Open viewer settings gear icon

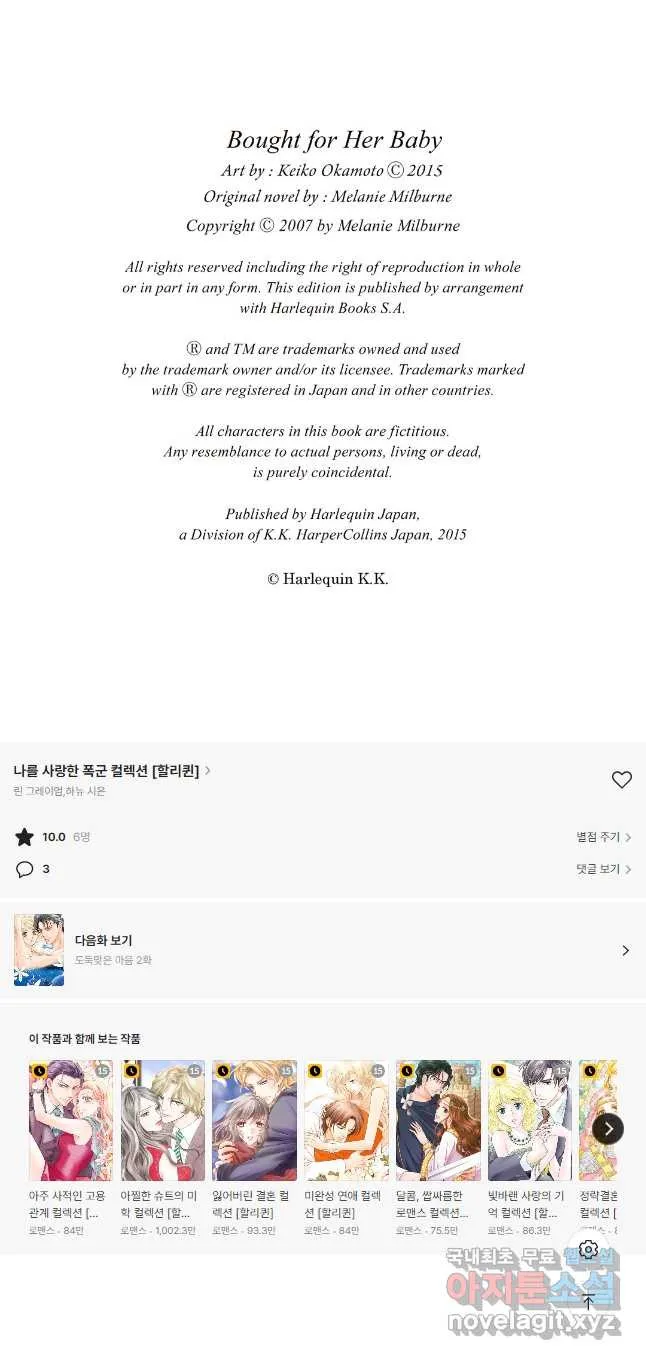click(588, 1249)
